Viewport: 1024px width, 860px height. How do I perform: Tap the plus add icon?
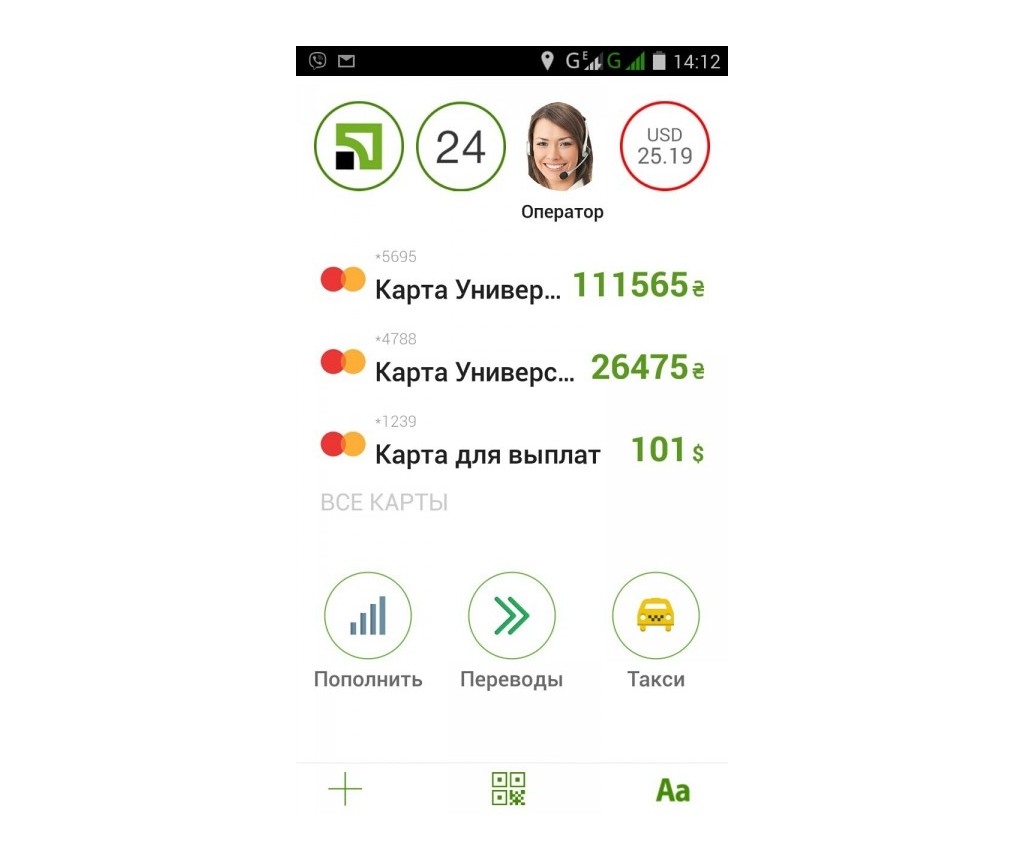tap(345, 790)
